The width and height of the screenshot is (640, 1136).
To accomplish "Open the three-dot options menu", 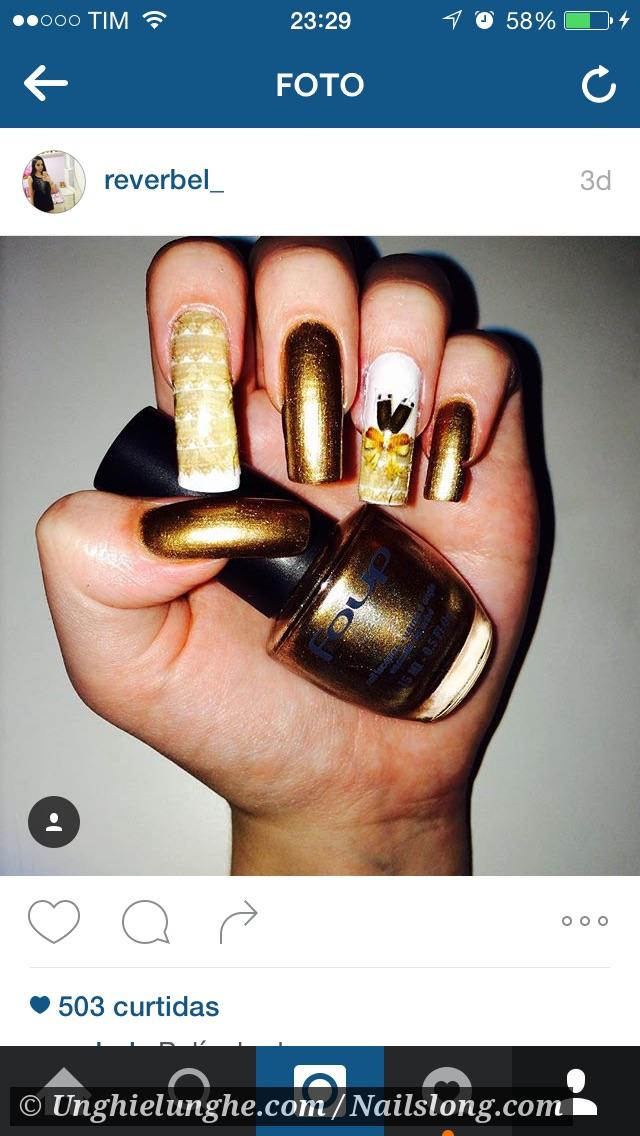I will (585, 921).
